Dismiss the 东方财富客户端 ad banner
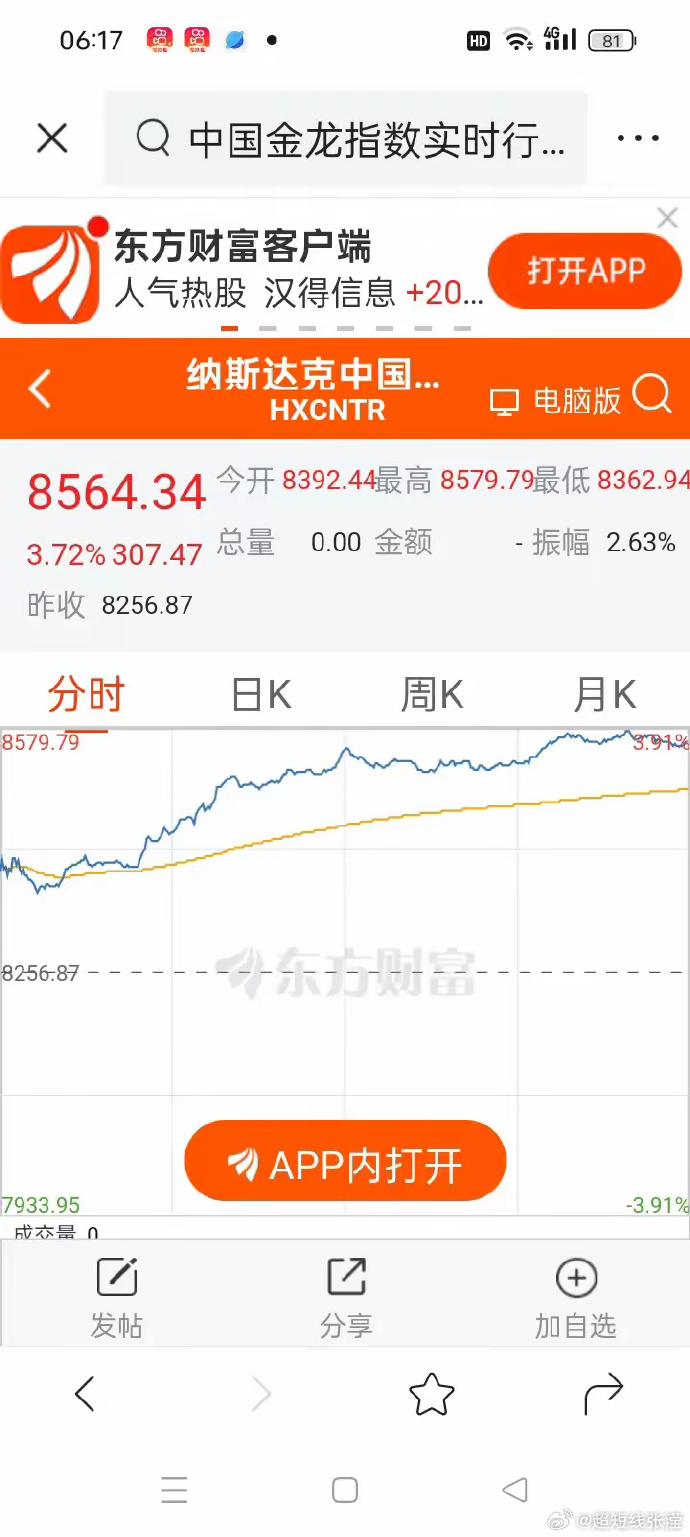690x1537 pixels. (x=667, y=218)
